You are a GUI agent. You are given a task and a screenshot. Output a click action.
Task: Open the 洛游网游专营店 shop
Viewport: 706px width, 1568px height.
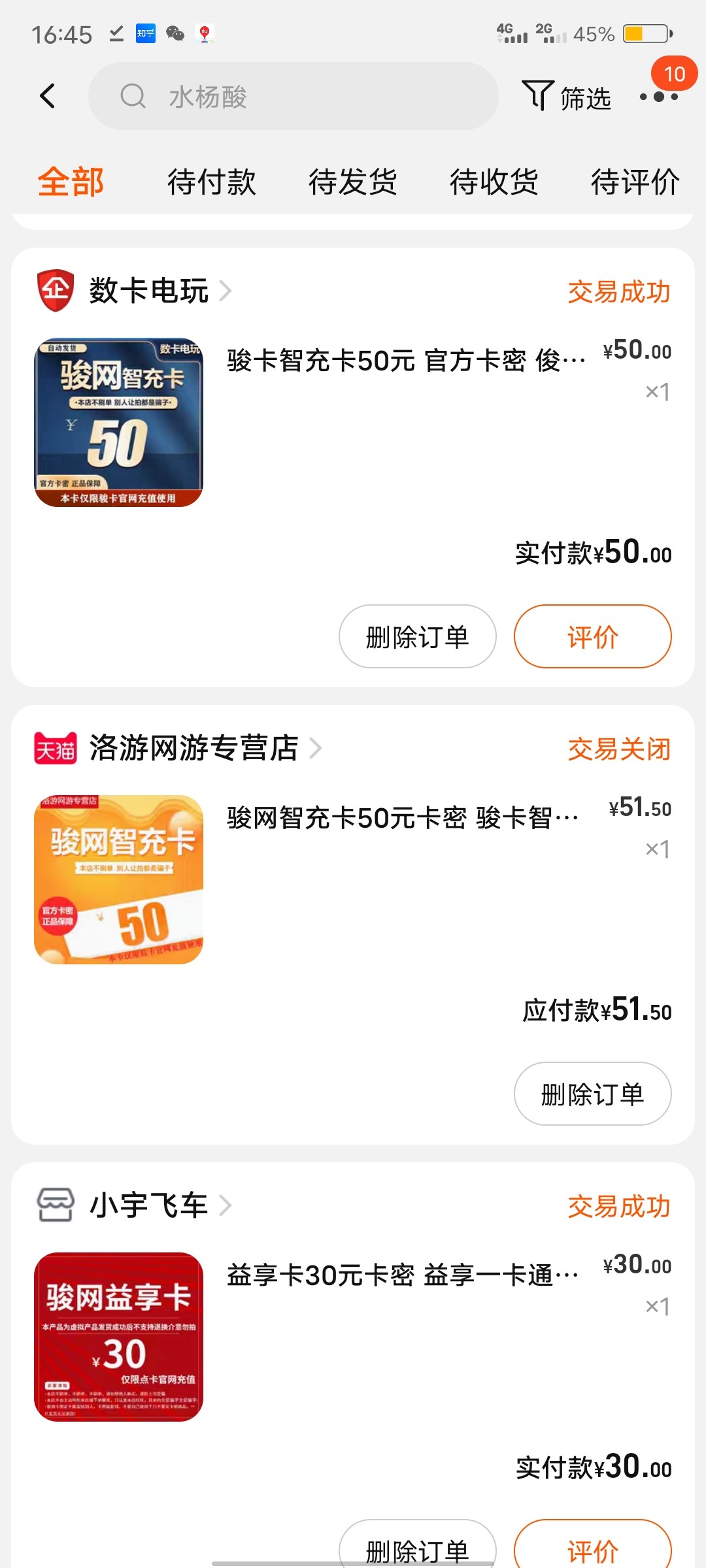(x=193, y=748)
